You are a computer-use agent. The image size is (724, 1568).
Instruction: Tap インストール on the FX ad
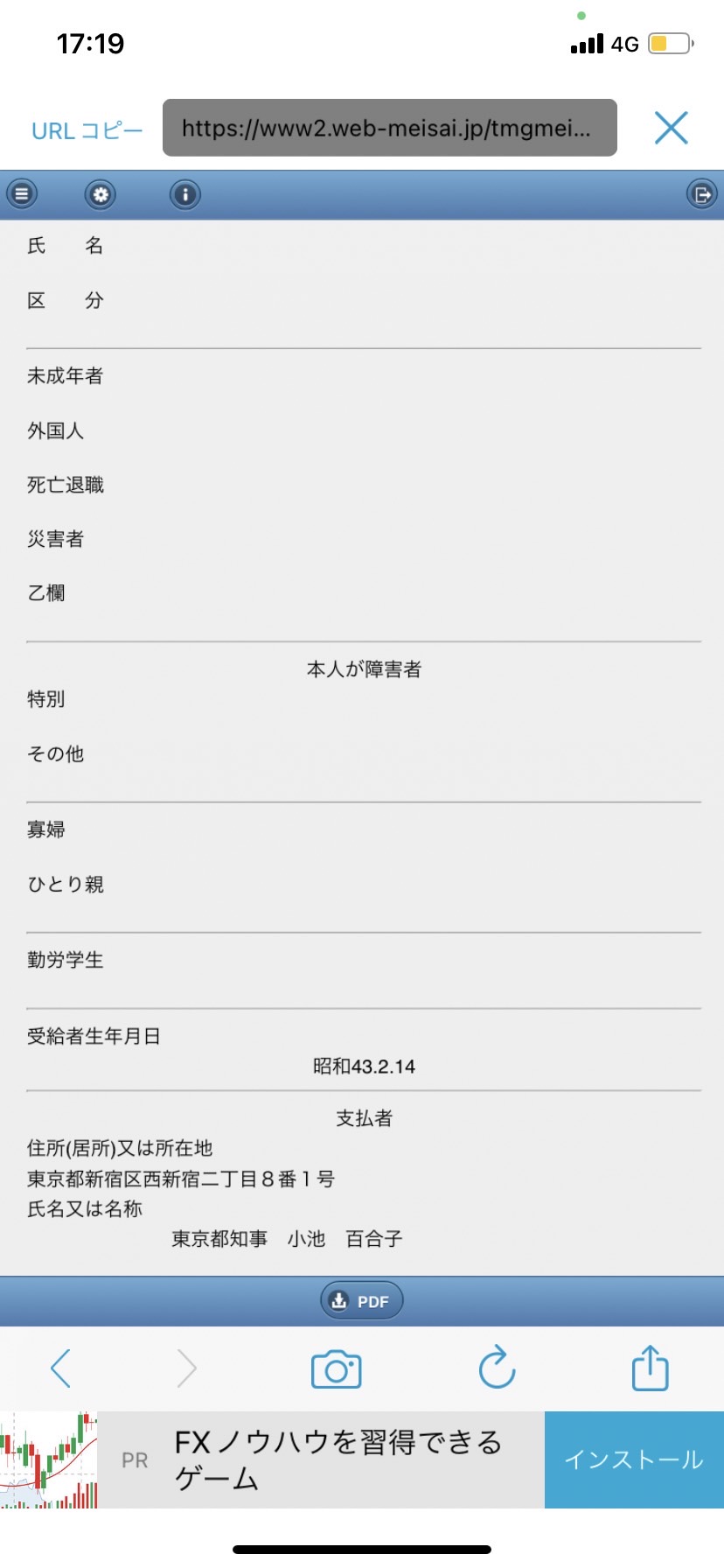tap(634, 1459)
